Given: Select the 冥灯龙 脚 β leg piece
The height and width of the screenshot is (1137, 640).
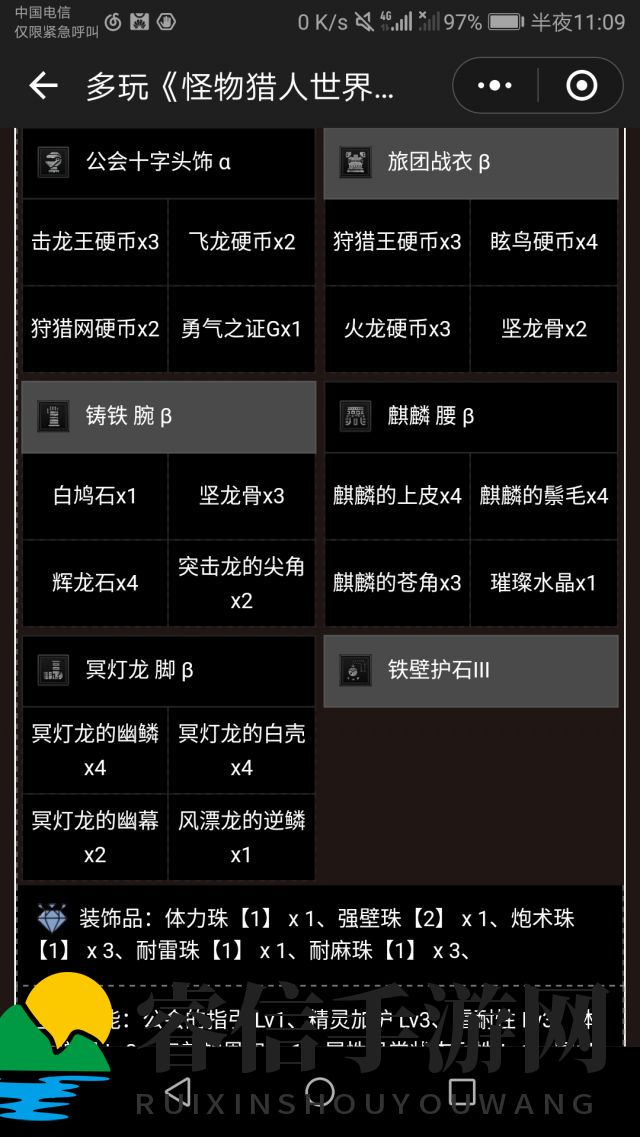Looking at the screenshot, I should [168, 670].
